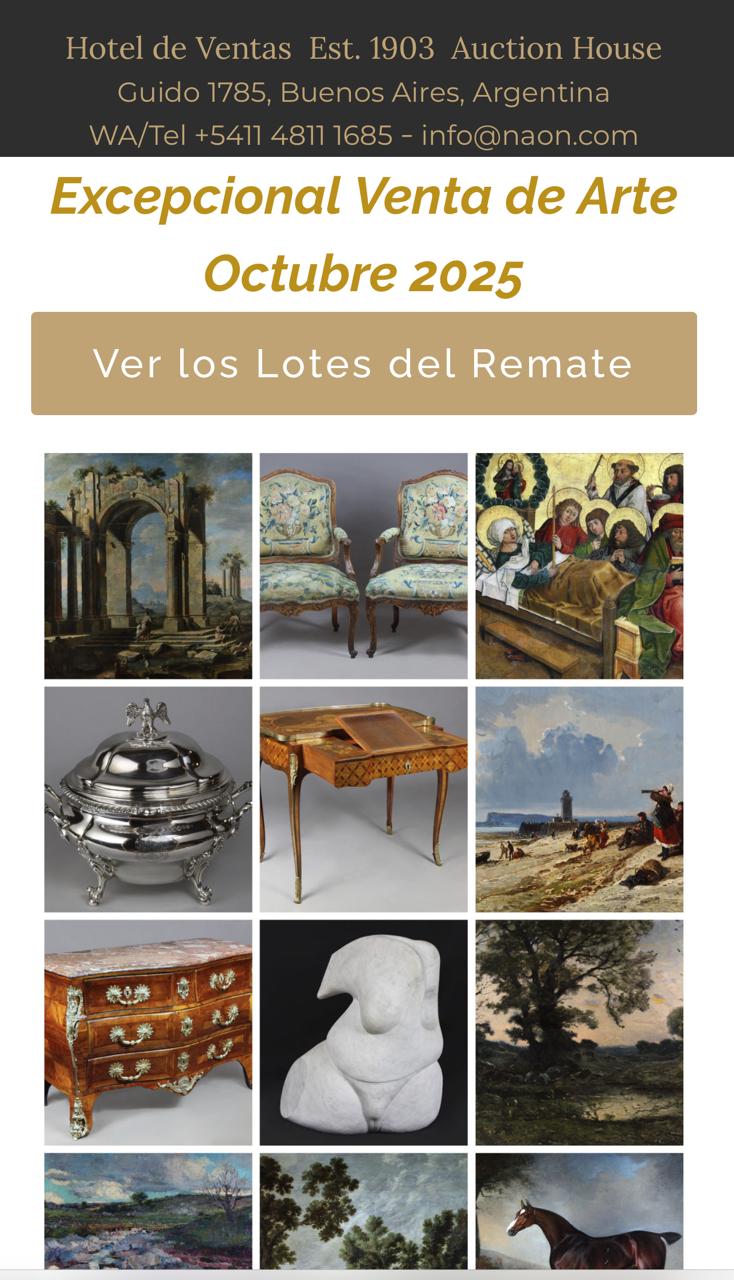The height and width of the screenshot is (1280, 734).
Task: View the brown horse portrait painting
Action: click(x=579, y=1212)
